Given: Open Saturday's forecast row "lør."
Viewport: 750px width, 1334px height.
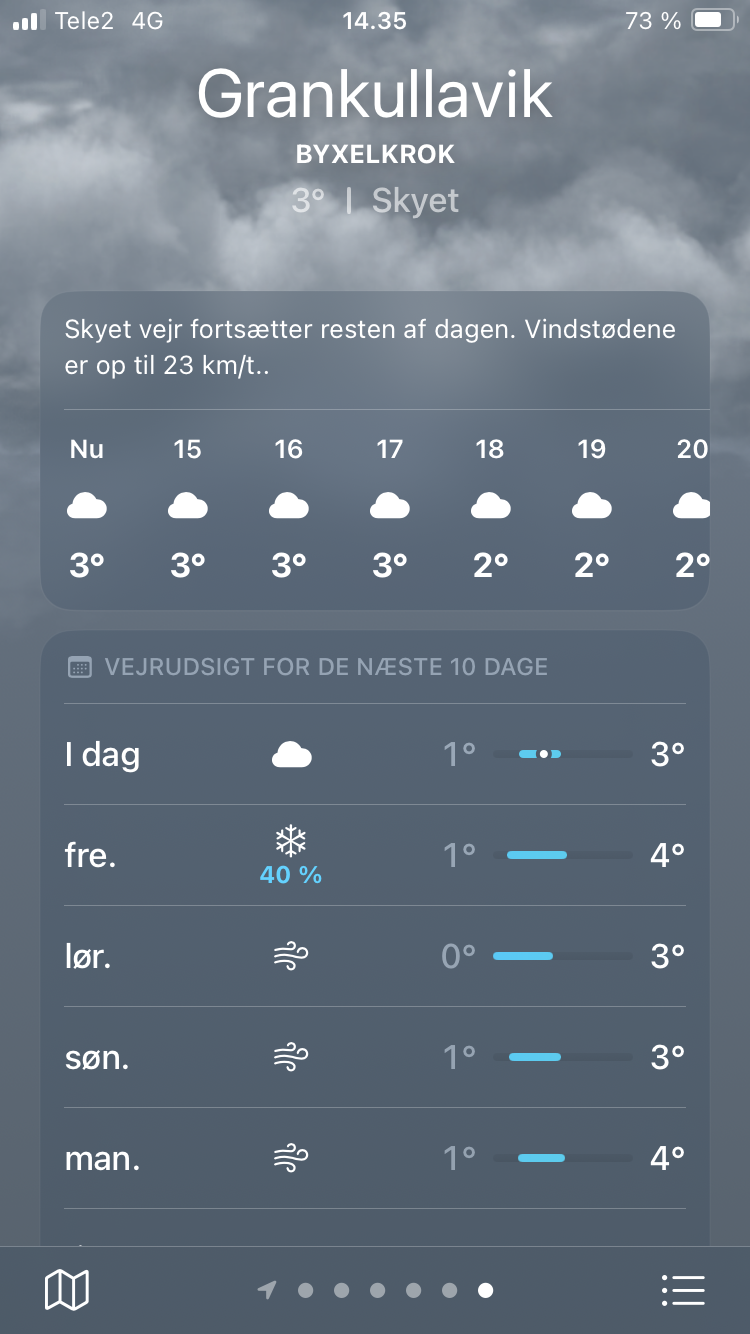Looking at the screenshot, I should coord(375,956).
